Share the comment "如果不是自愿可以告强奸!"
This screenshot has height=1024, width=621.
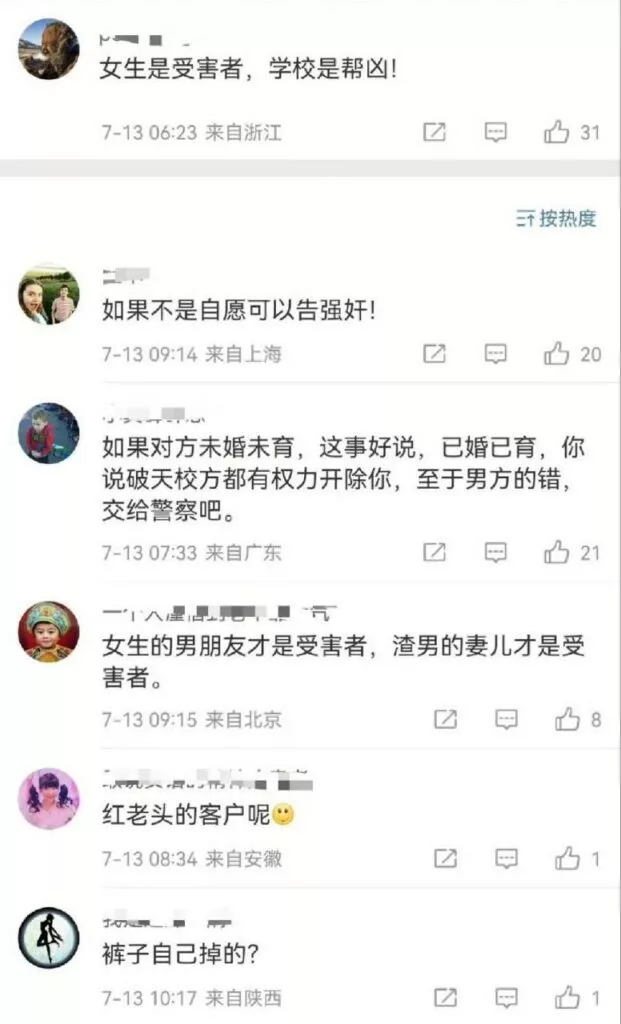(x=434, y=353)
